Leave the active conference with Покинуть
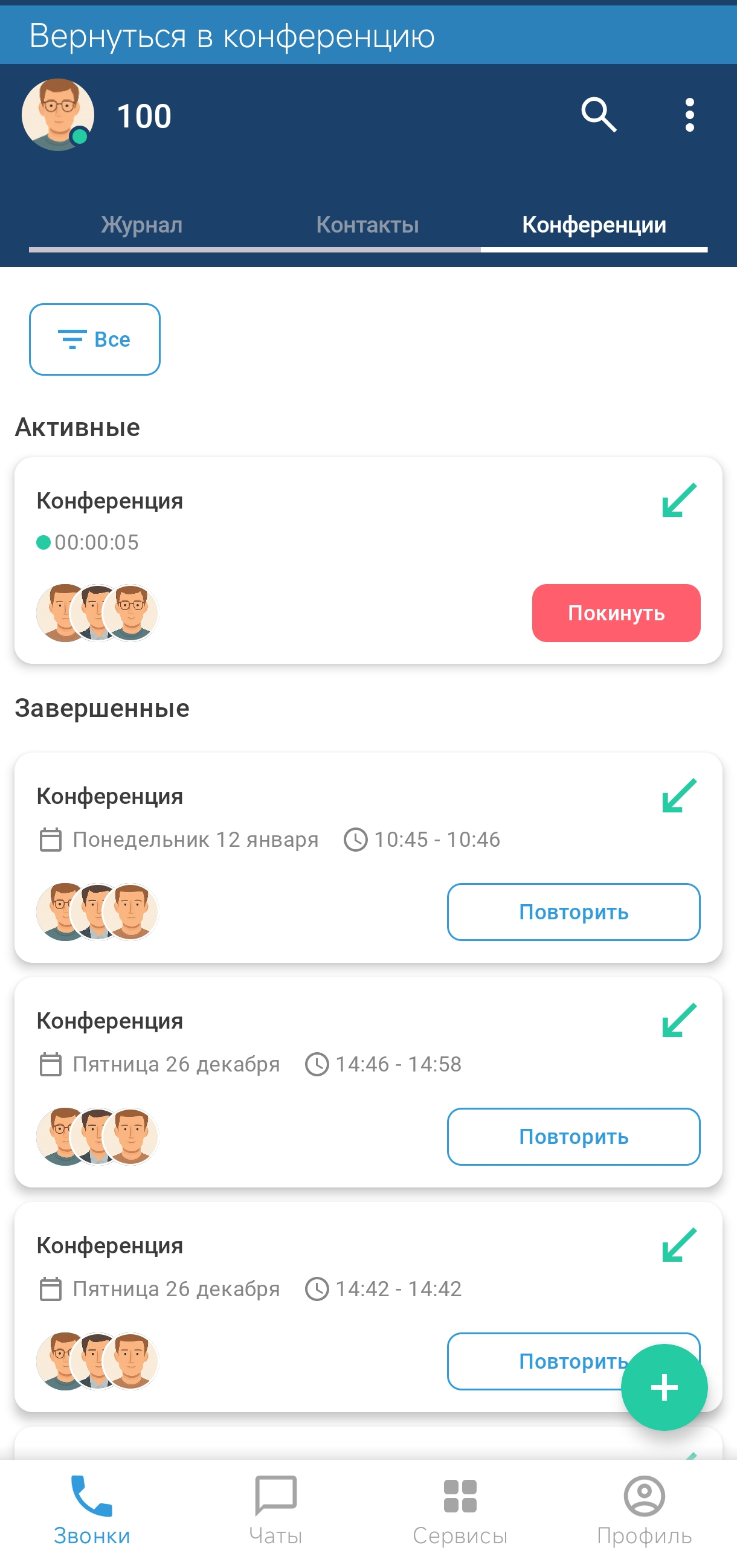 point(616,612)
